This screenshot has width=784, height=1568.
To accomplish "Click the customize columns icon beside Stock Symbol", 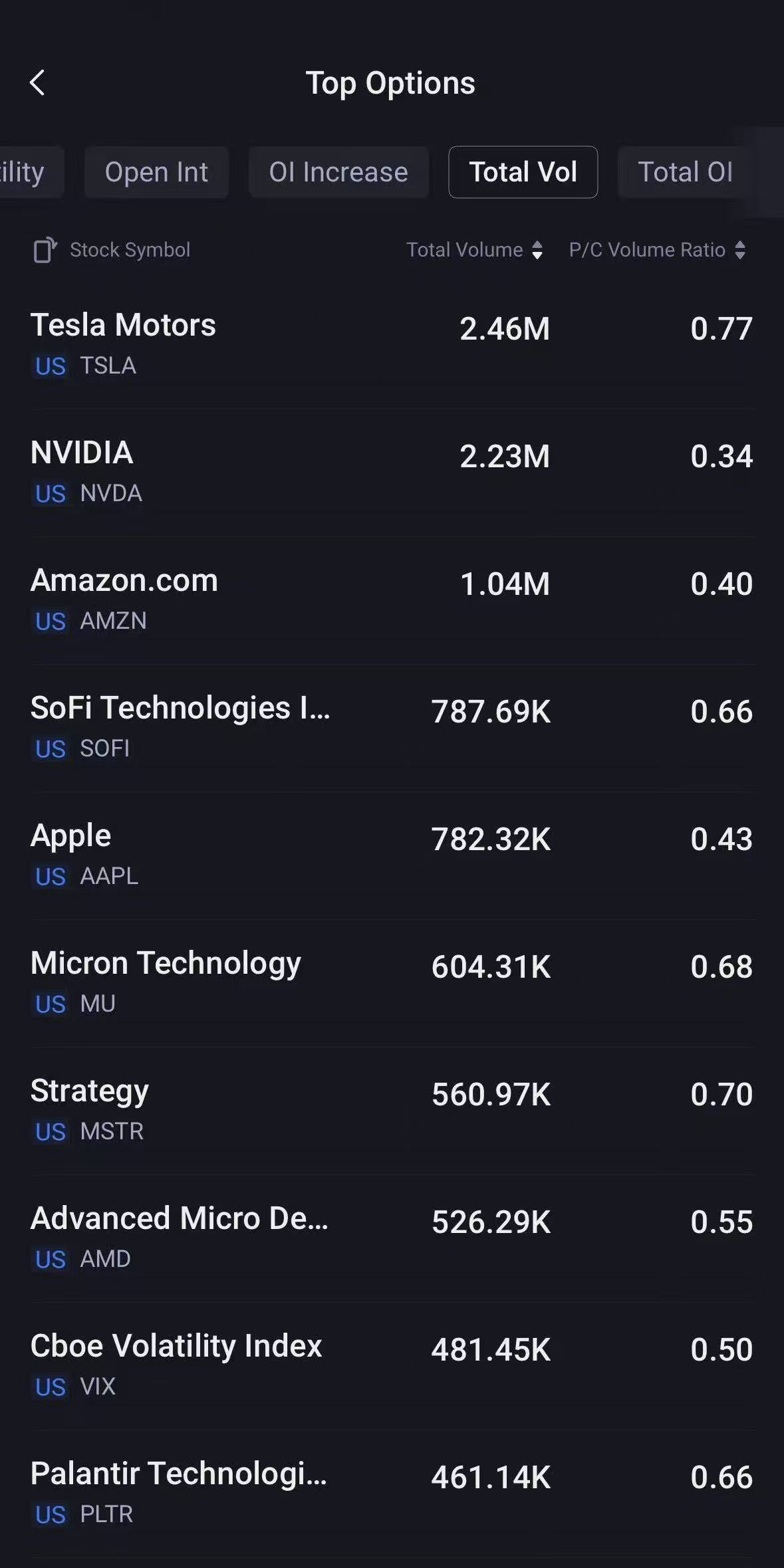I will pyautogui.click(x=45, y=250).
